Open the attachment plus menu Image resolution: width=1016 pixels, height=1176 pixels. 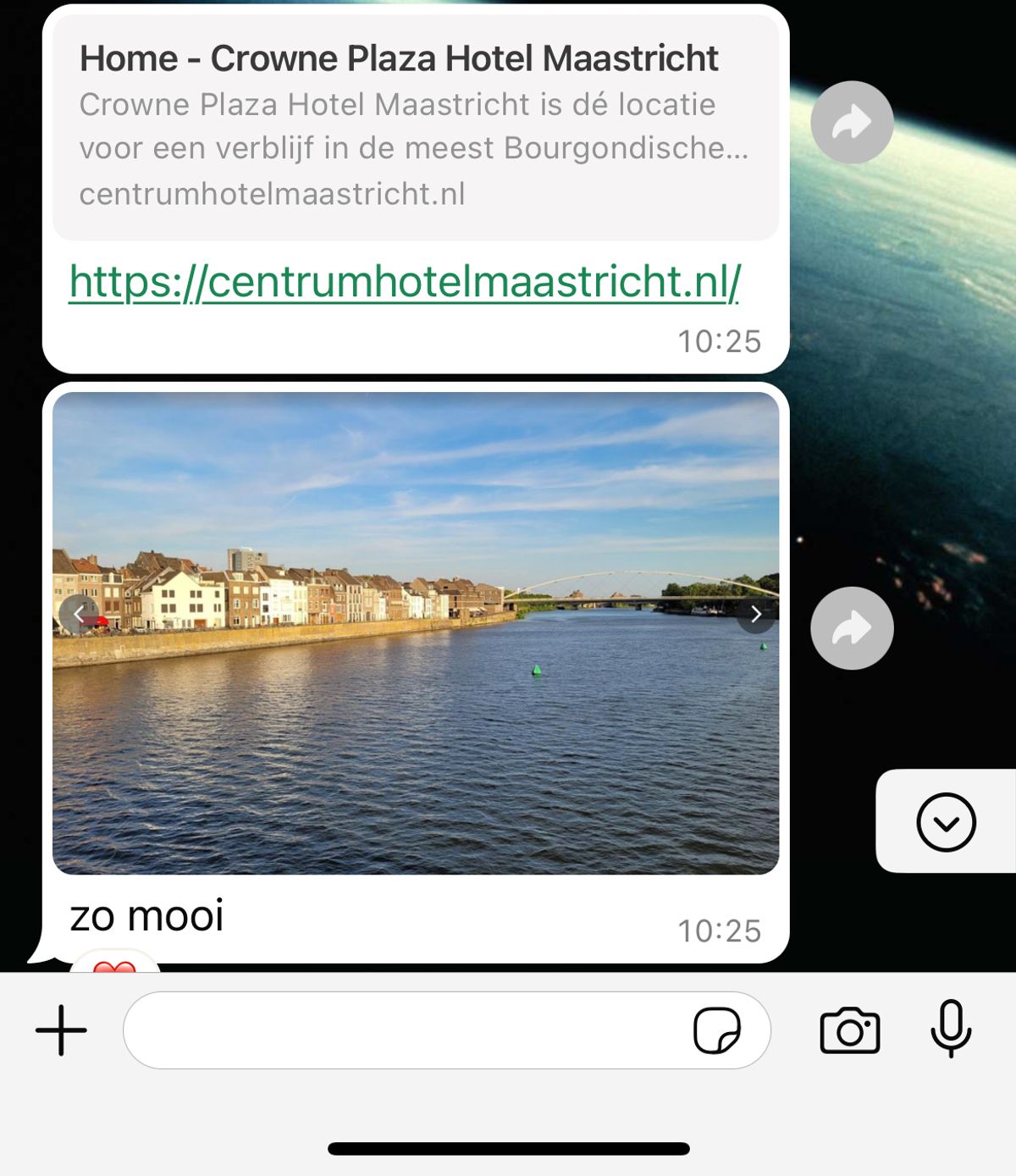pos(61,1030)
